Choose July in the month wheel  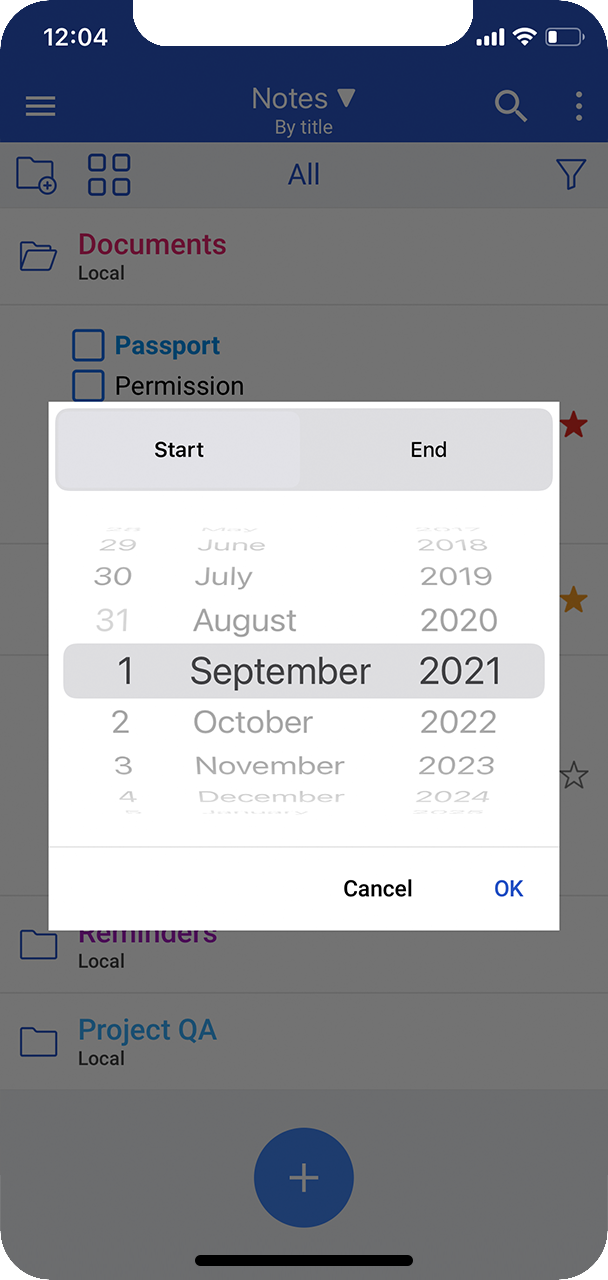tap(224, 577)
